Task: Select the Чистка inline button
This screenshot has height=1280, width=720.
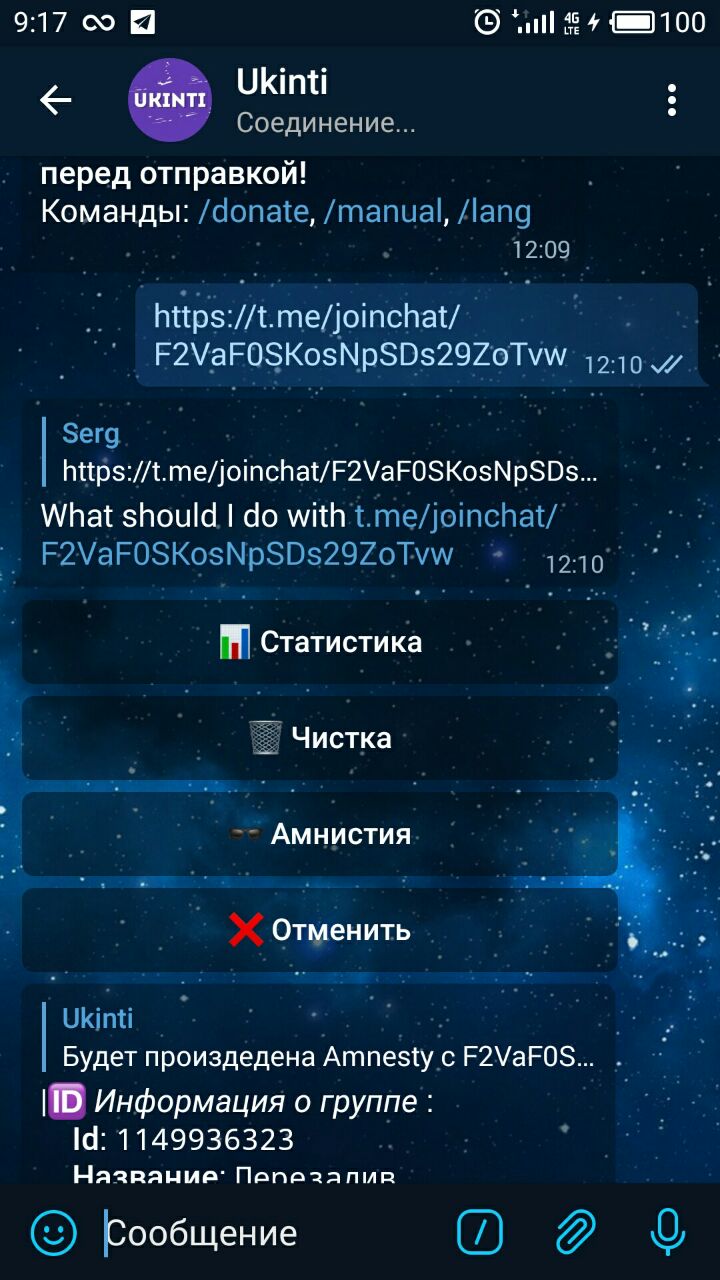Action: point(320,738)
